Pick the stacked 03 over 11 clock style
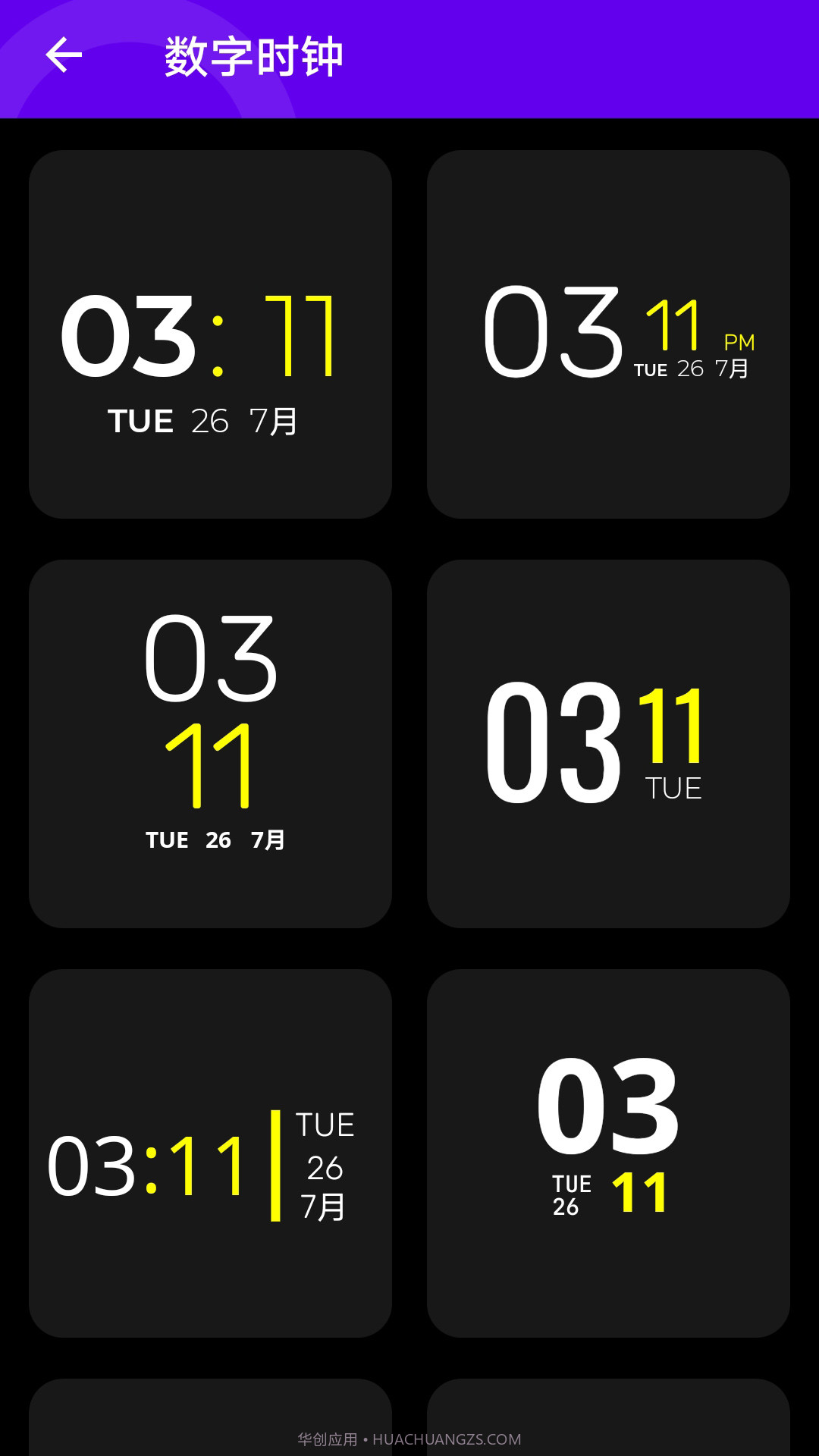 tap(210, 744)
